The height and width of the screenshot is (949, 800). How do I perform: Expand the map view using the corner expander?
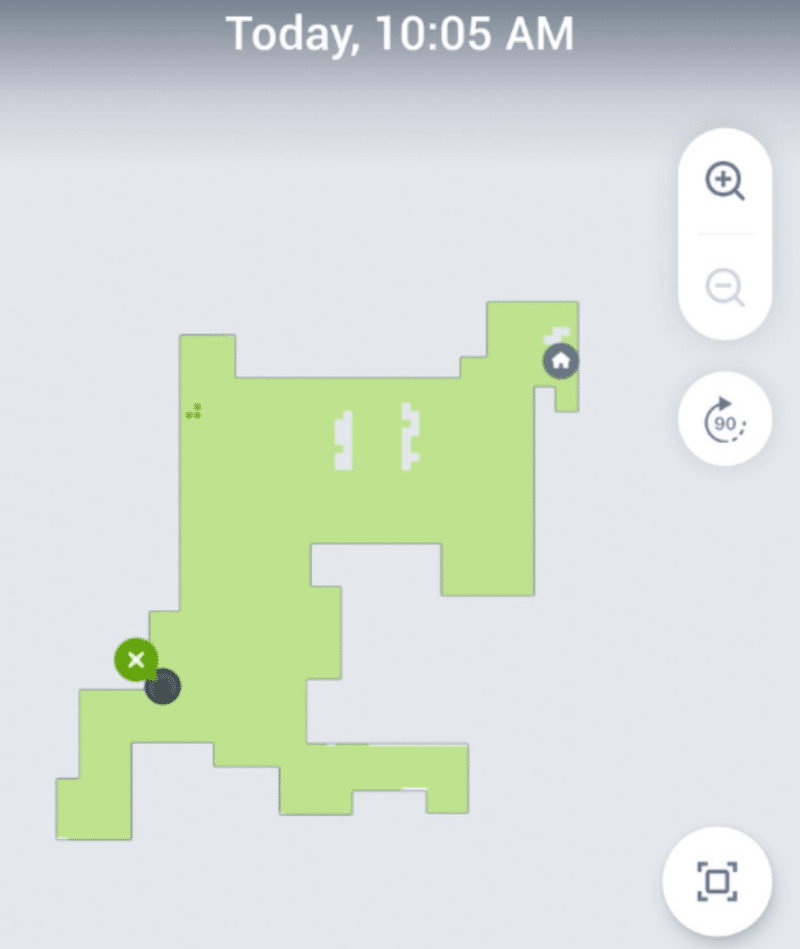pos(719,878)
